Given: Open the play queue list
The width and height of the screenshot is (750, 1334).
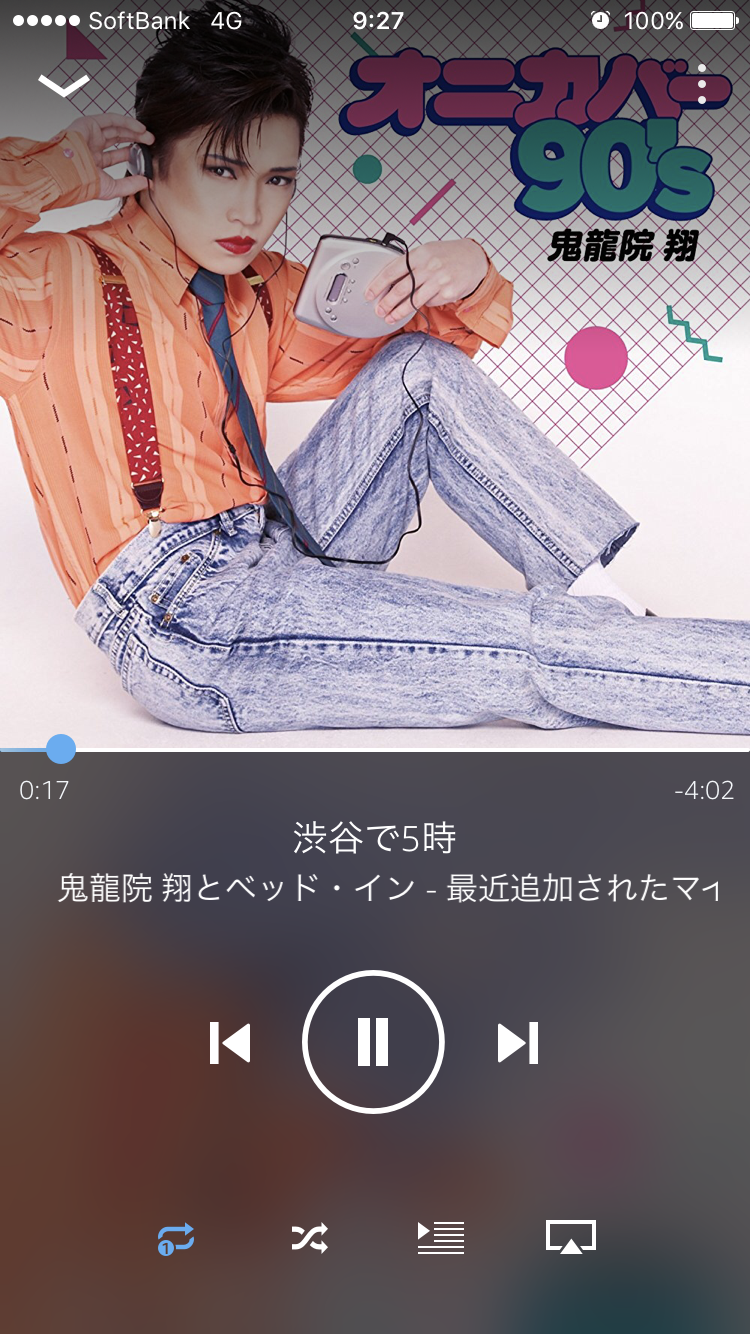Looking at the screenshot, I should point(441,1238).
